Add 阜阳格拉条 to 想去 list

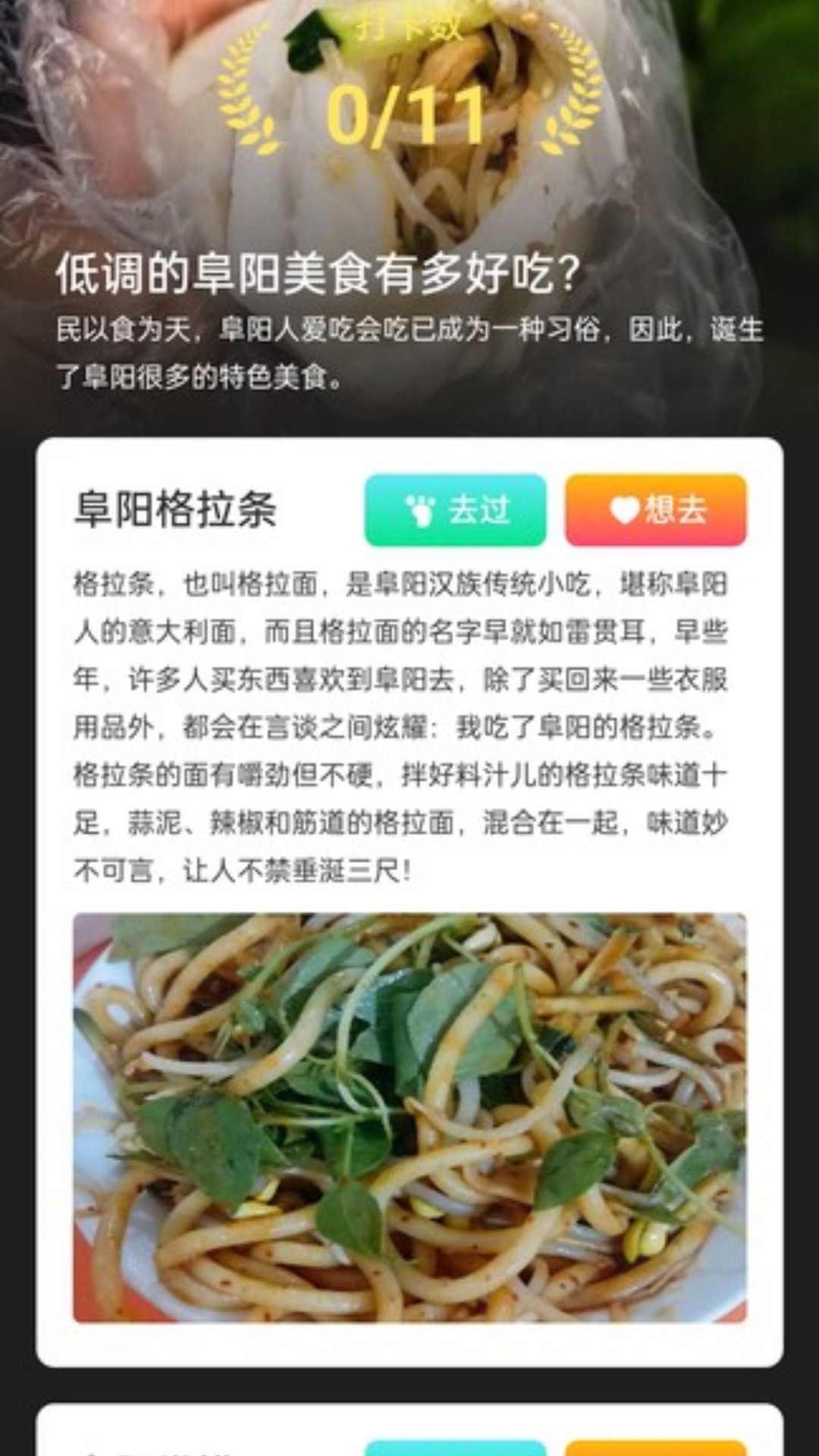(656, 510)
